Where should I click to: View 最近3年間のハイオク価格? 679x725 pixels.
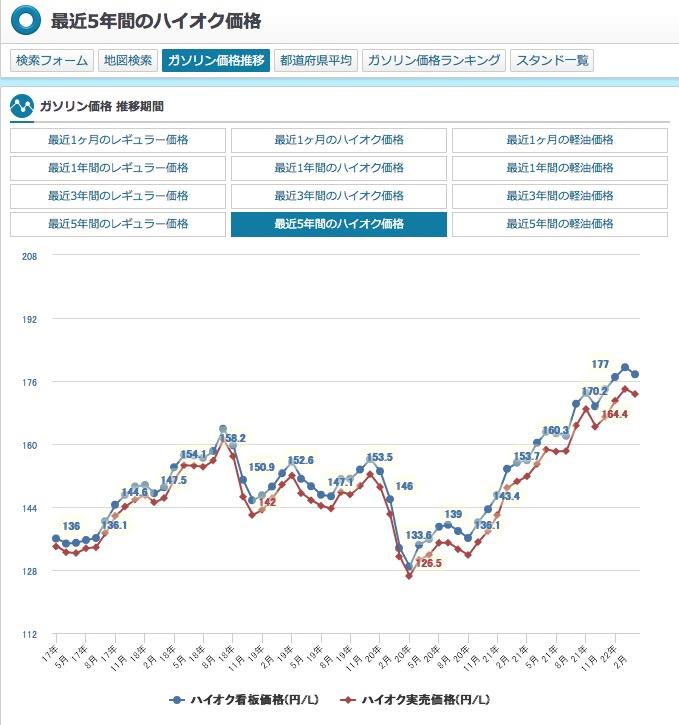coord(339,196)
